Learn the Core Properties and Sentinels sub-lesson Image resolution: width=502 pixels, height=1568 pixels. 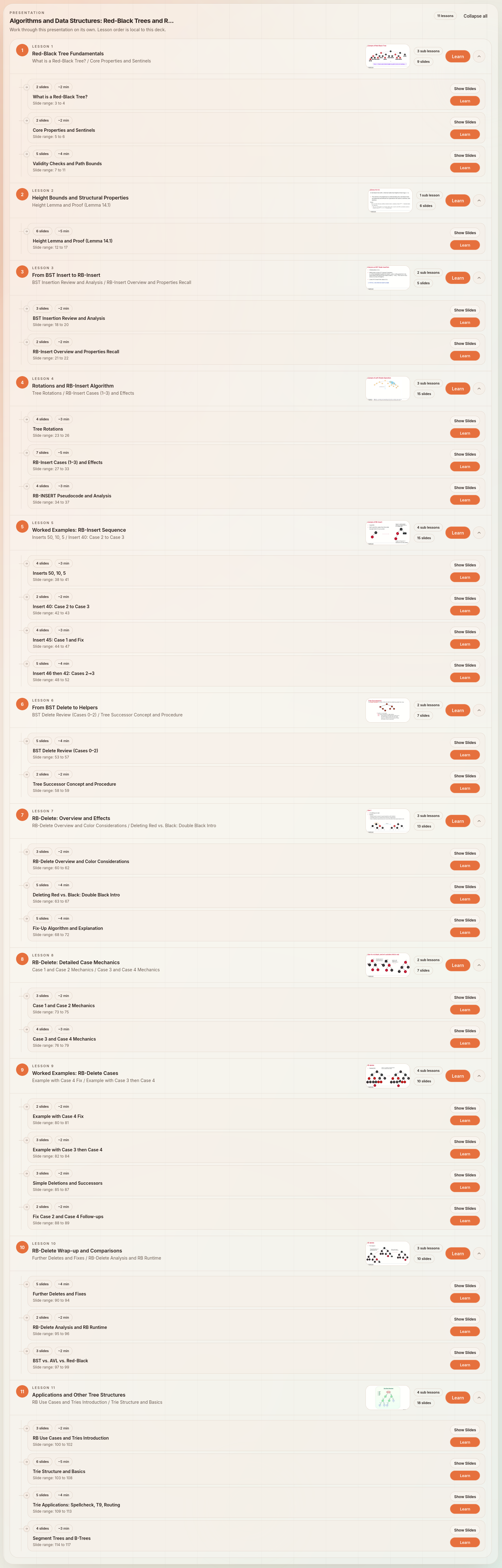(464, 135)
